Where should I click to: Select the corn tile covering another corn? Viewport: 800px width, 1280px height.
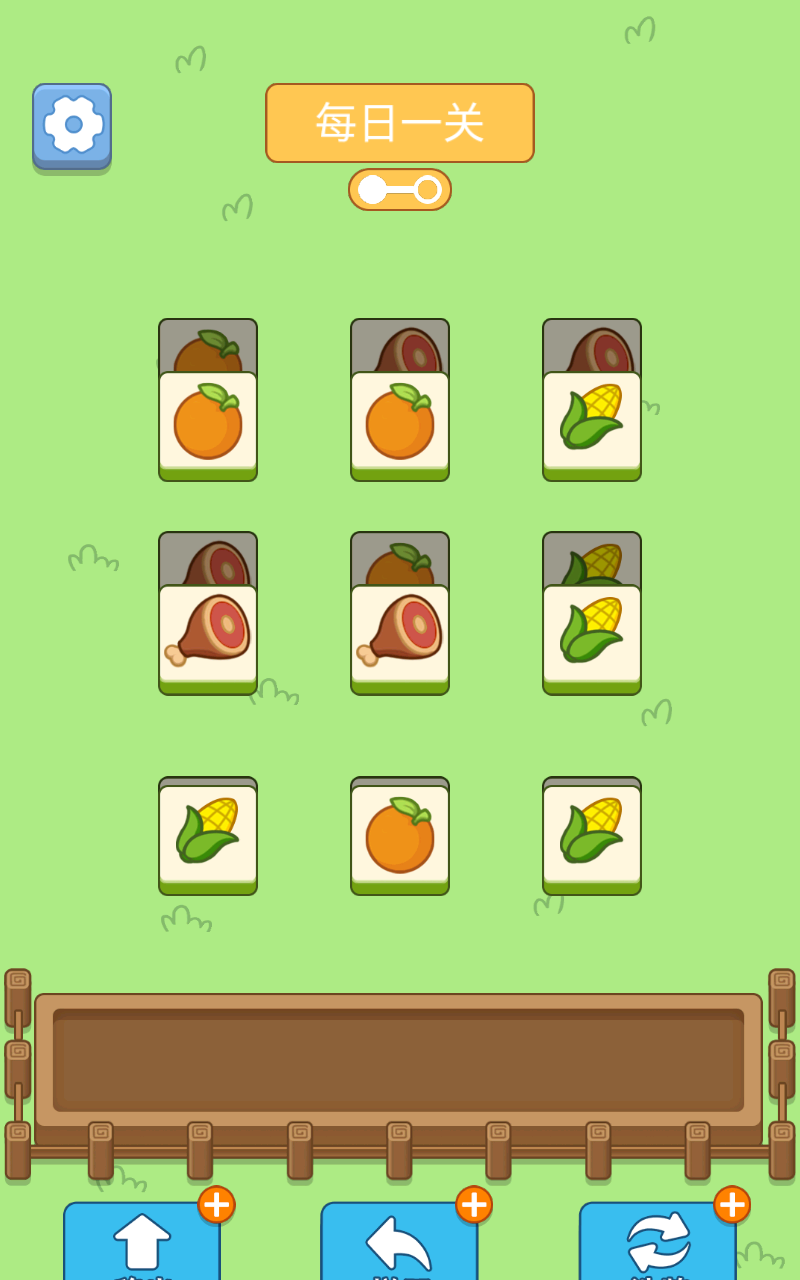[x=592, y=637]
